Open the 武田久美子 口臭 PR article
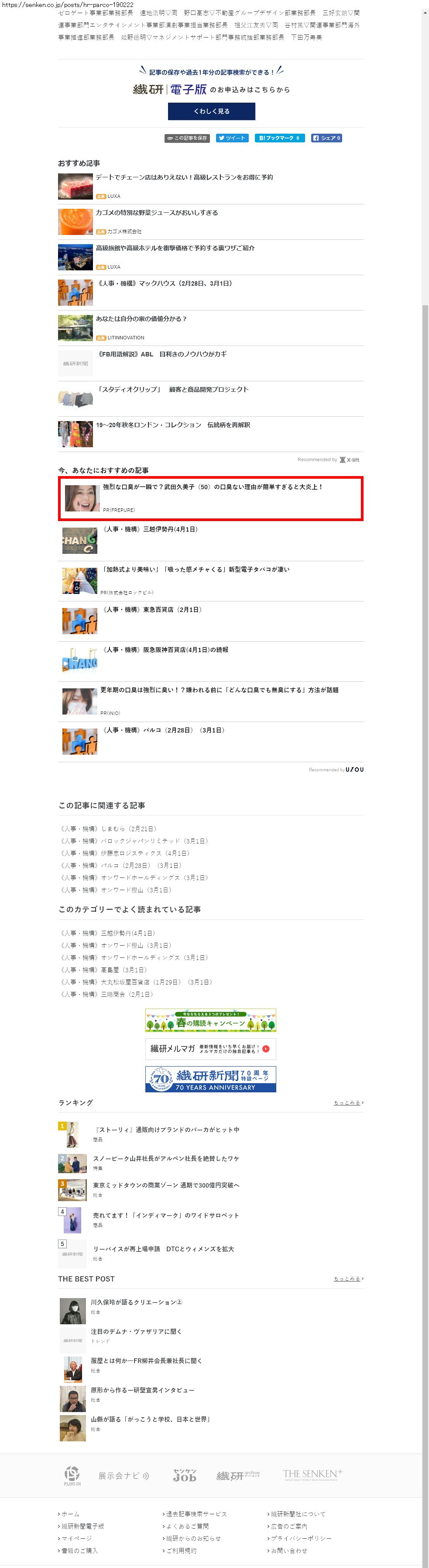 (x=213, y=487)
